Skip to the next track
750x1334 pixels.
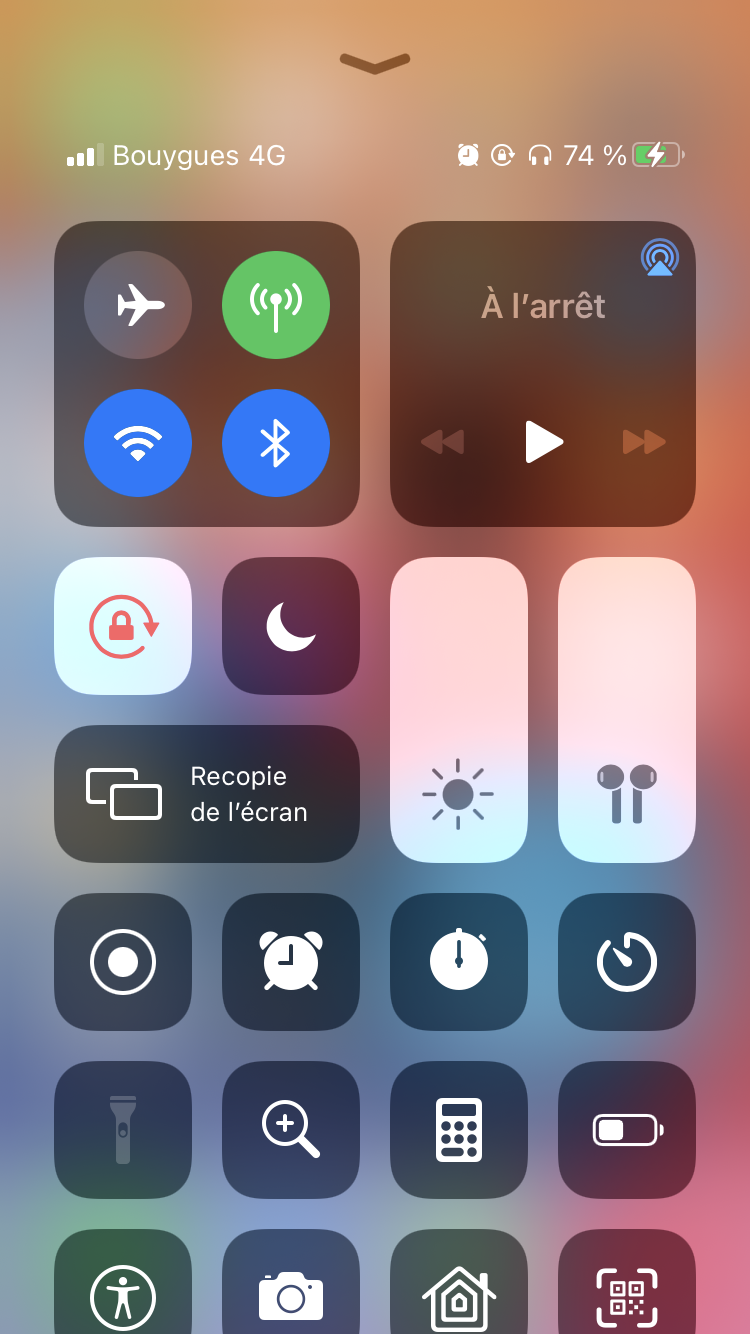[644, 441]
